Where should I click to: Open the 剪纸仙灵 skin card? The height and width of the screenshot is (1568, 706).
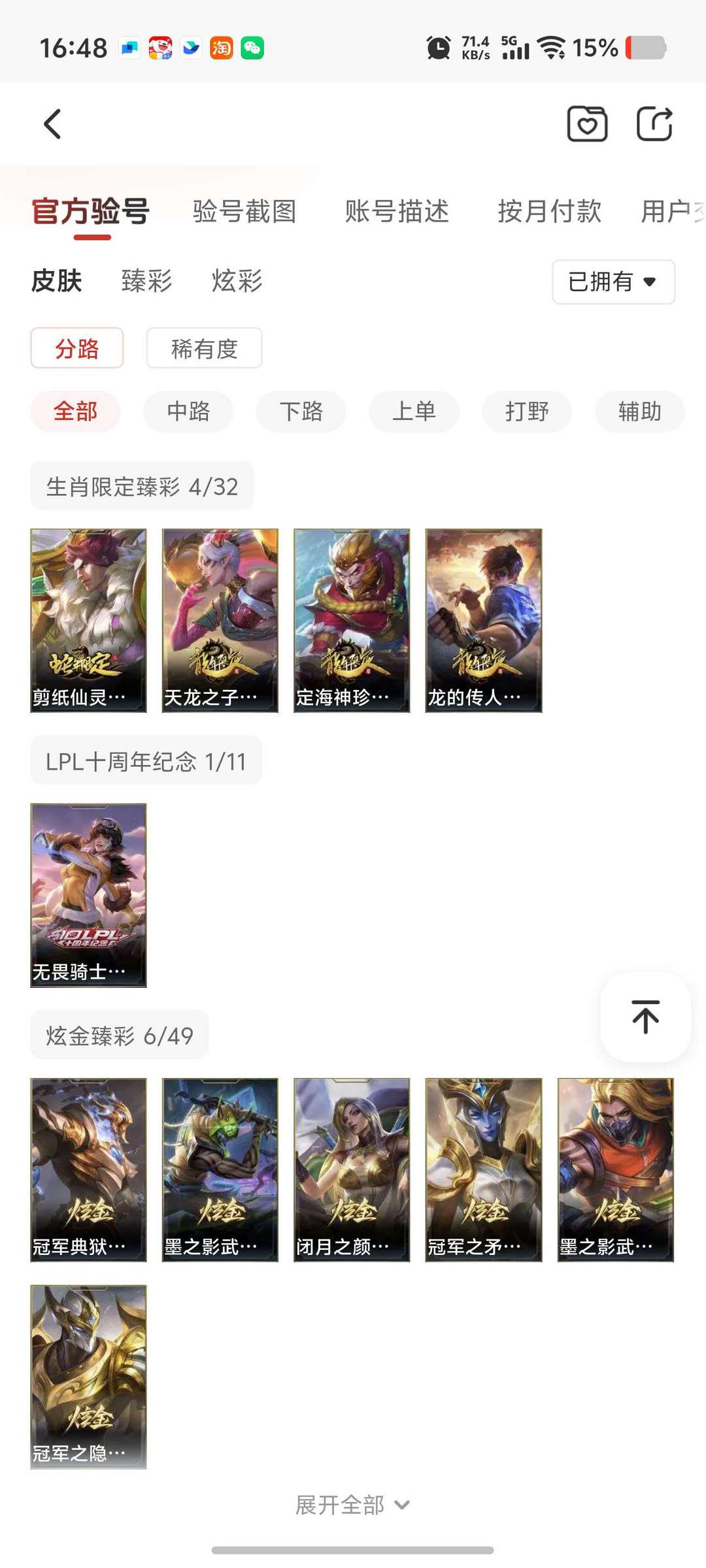[x=88, y=620]
